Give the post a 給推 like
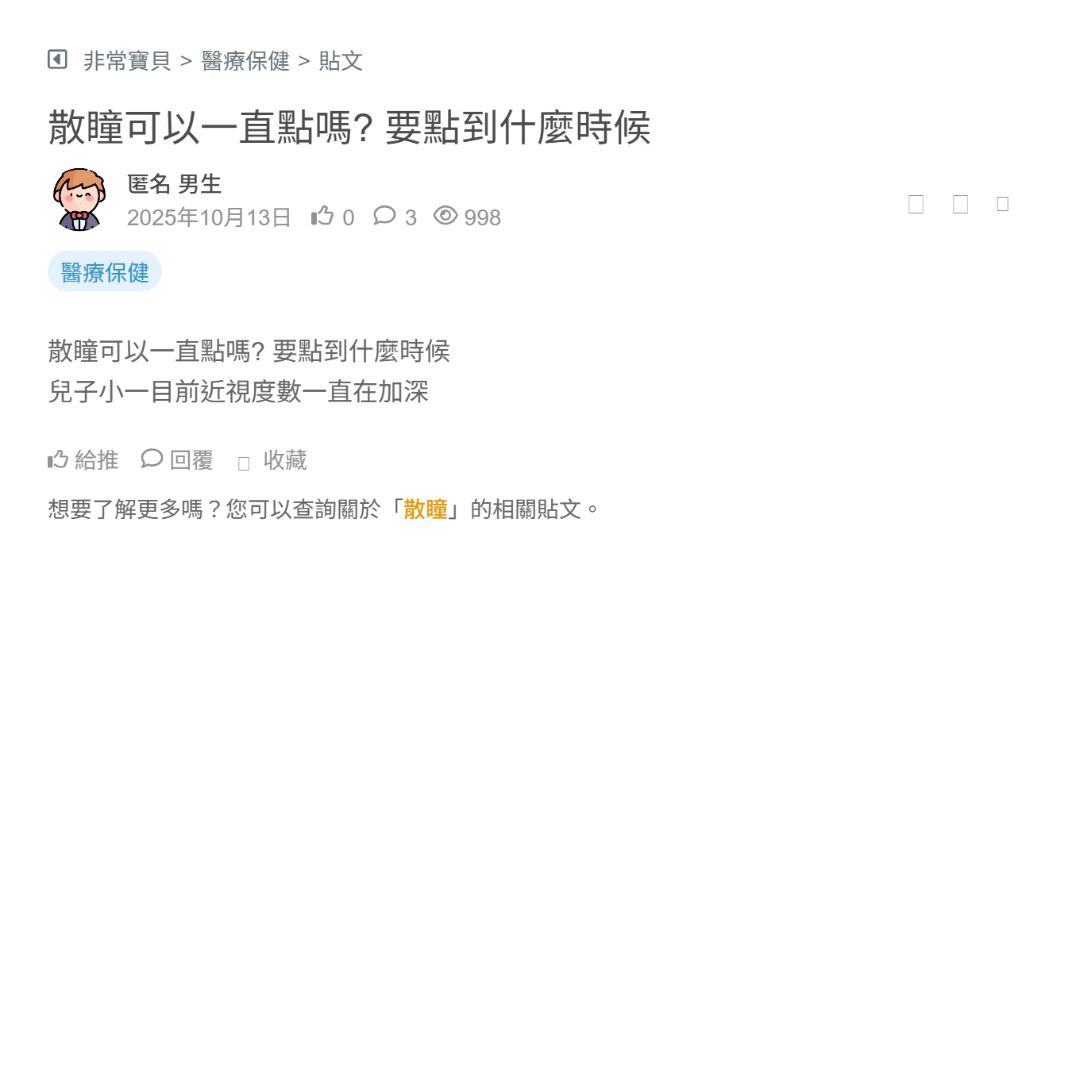Viewport: 1080px width, 1080px height. (x=83, y=460)
